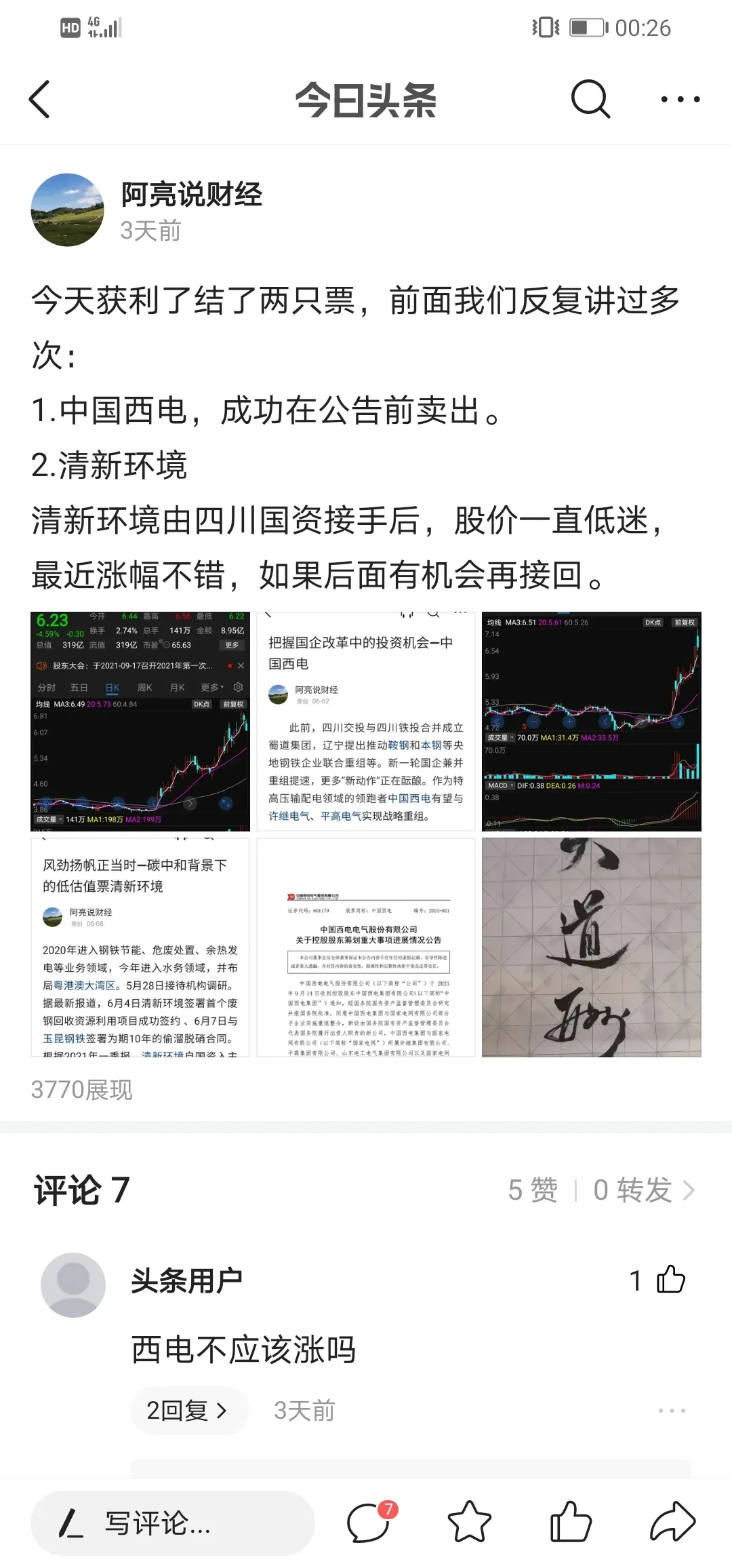The height and width of the screenshot is (1568, 732).
Task: Open the 风劲扬帆正当时 article image
Action: pos(140,947)
